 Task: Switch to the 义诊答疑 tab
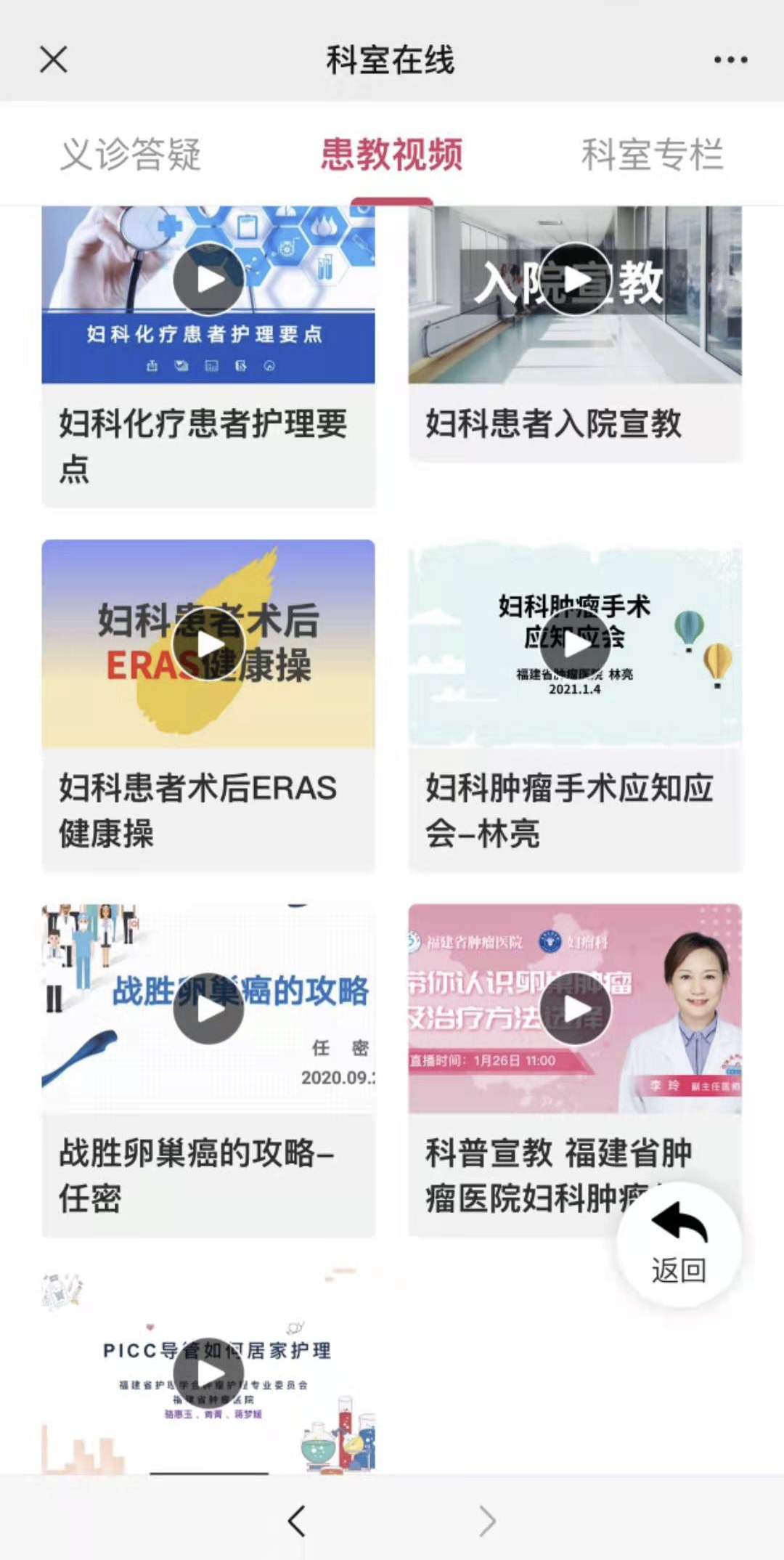click(x=131, y=155)
